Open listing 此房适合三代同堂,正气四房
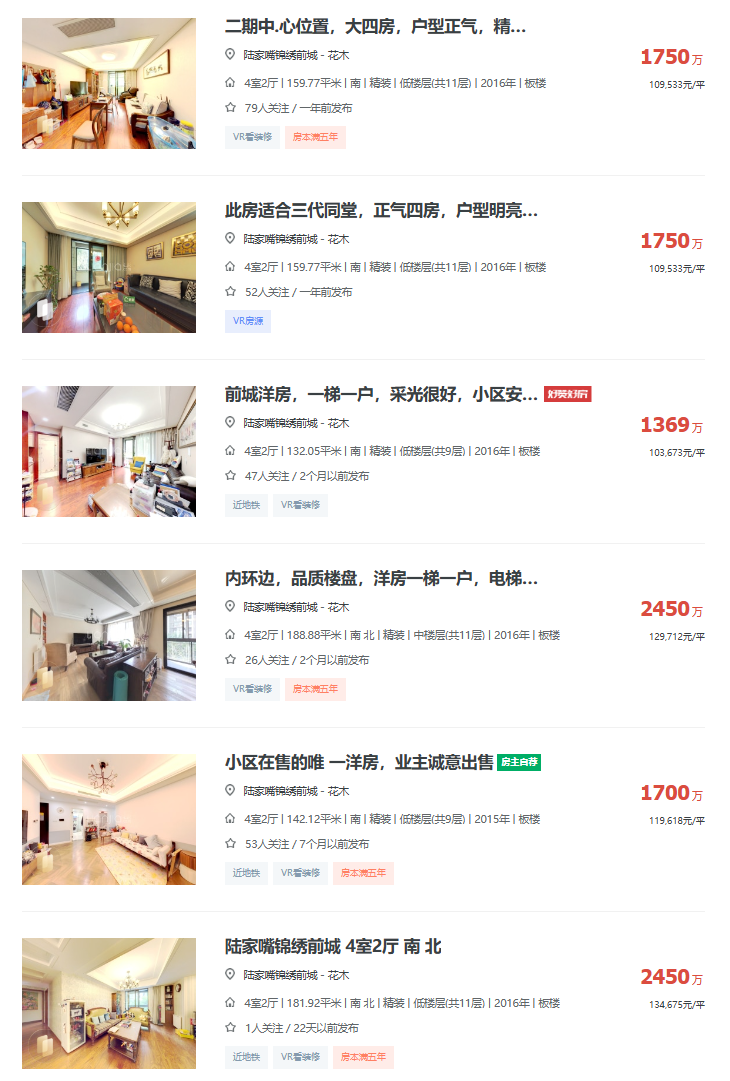 coord(381,211)
